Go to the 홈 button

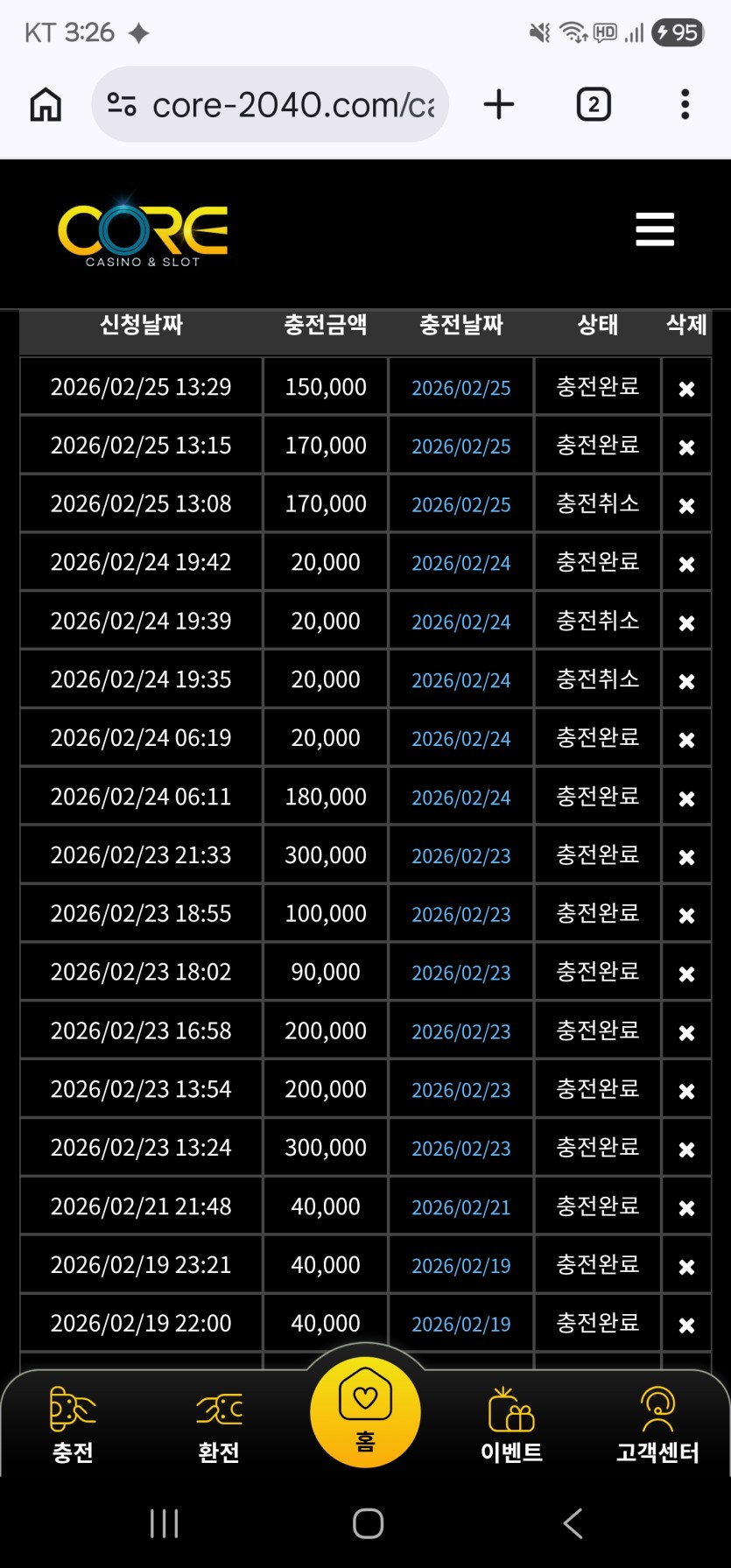[x=365, y=1412]
